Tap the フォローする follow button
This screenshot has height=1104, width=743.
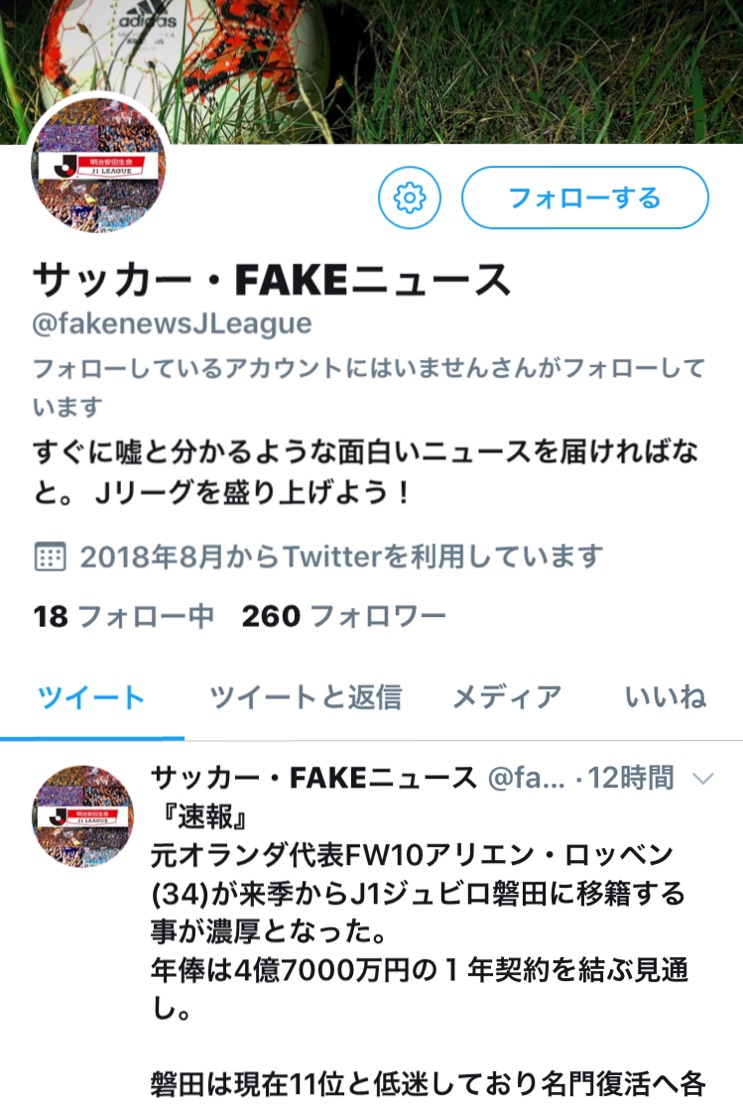(585, 198)
